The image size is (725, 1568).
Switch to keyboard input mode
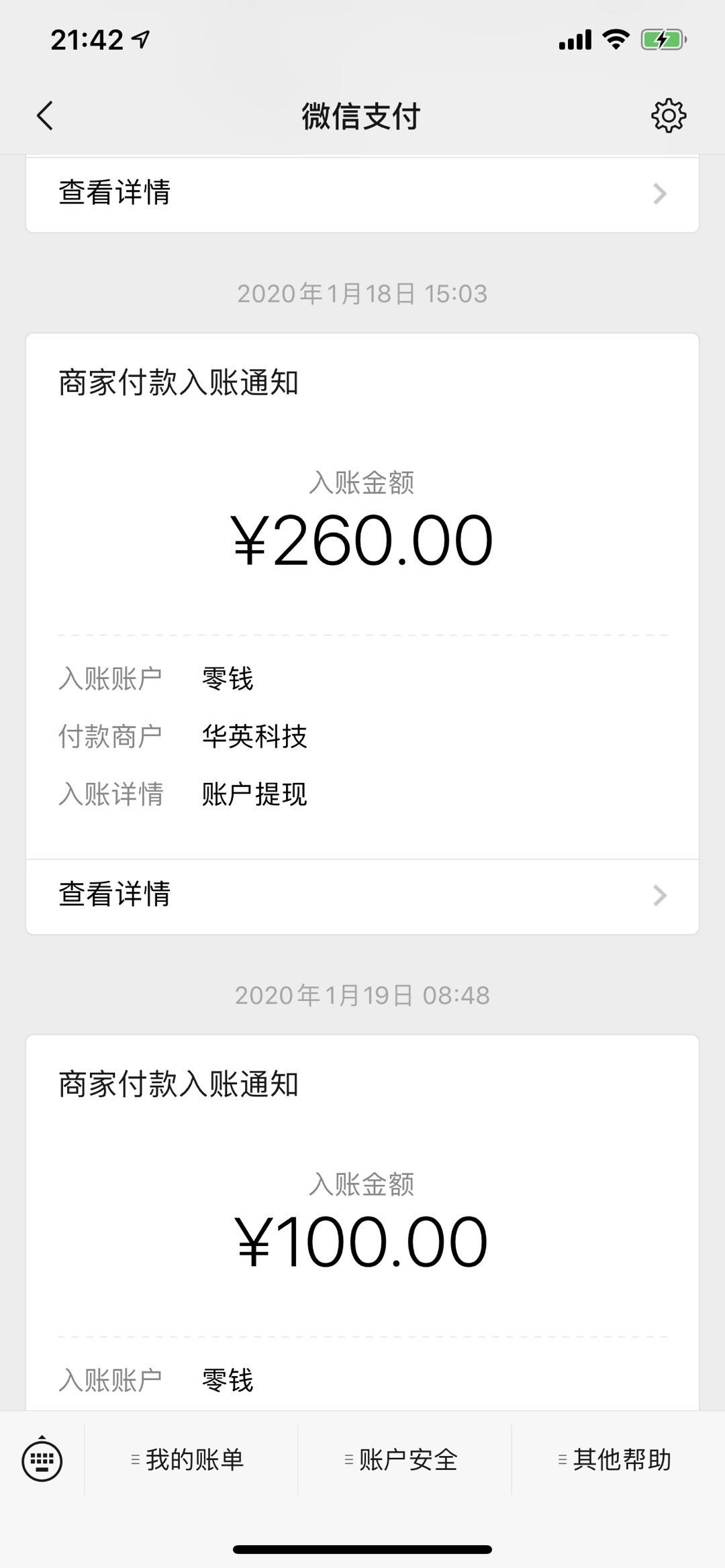tap(42, 1460)
